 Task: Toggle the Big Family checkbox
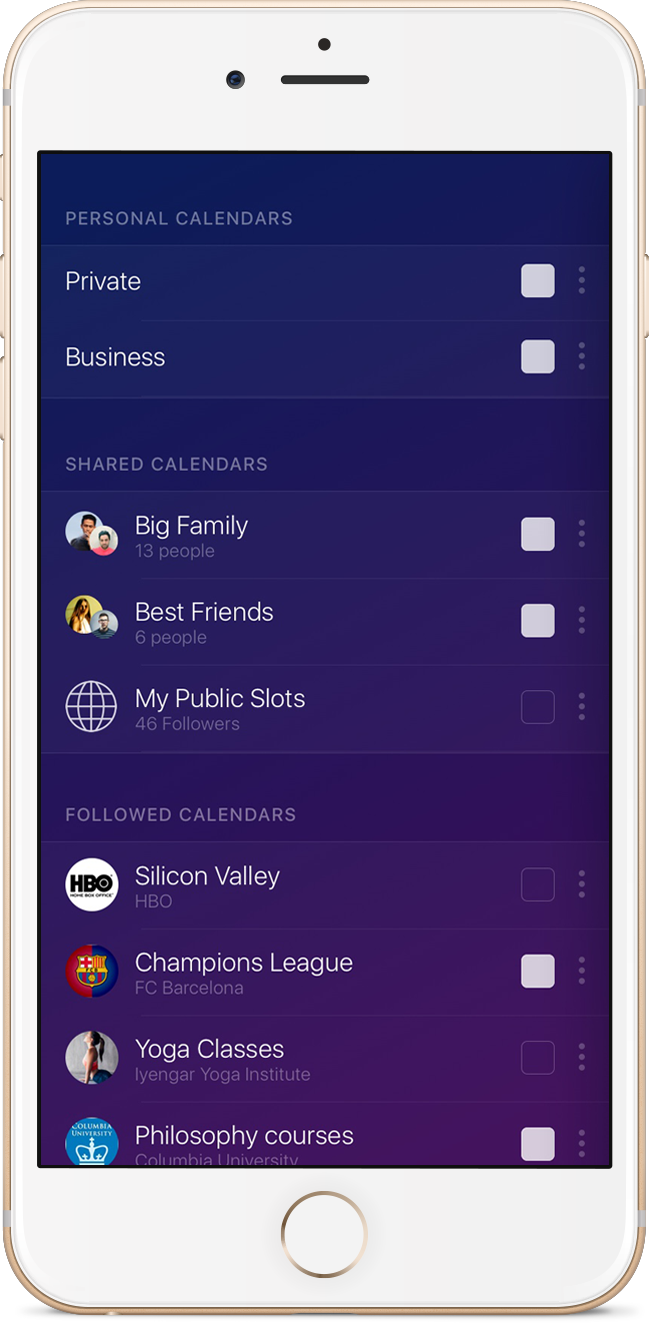[x=538, y=535]
